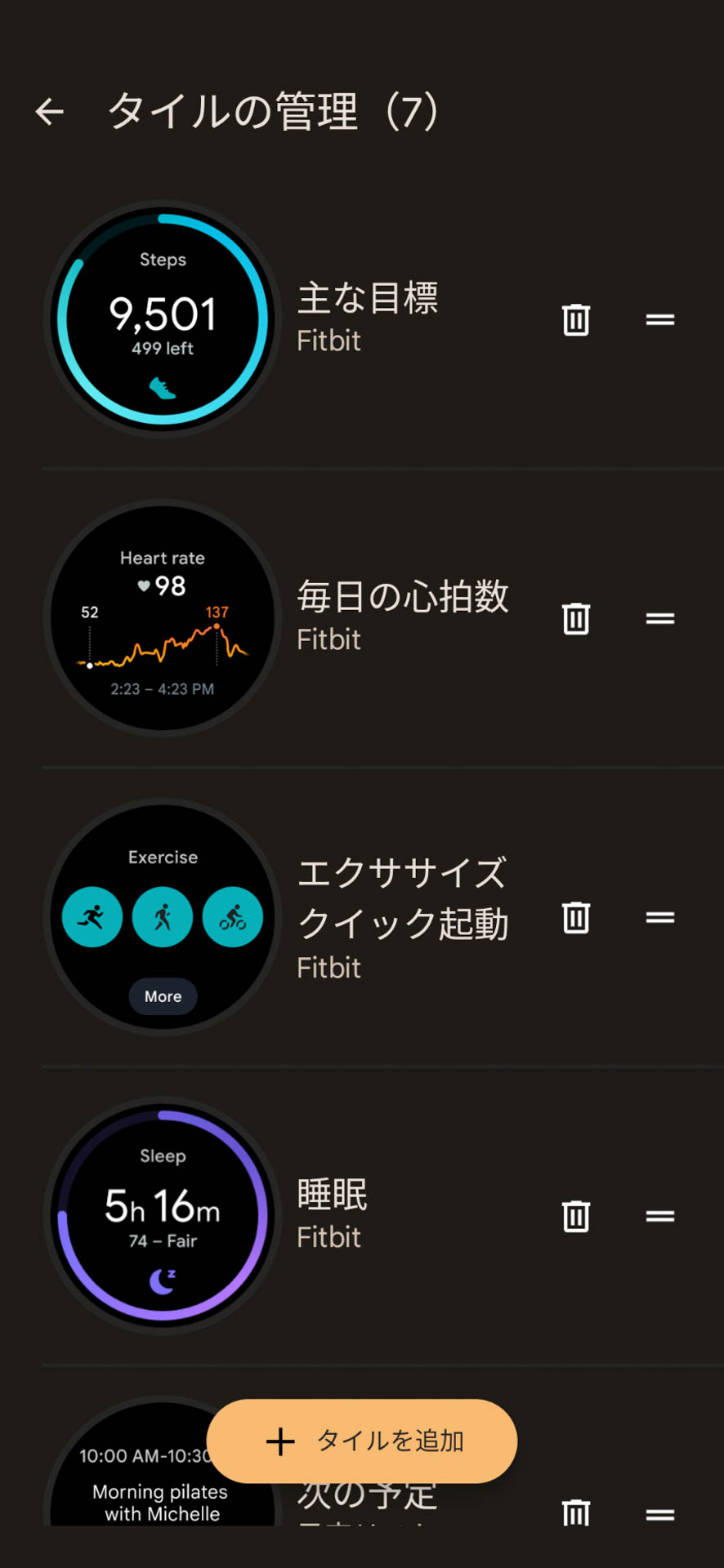Image resolution: width=724 pixels, height=1568 pixels.
Task: Delete the 毎日の心拍数 heart rate tile
Action: 575,619
